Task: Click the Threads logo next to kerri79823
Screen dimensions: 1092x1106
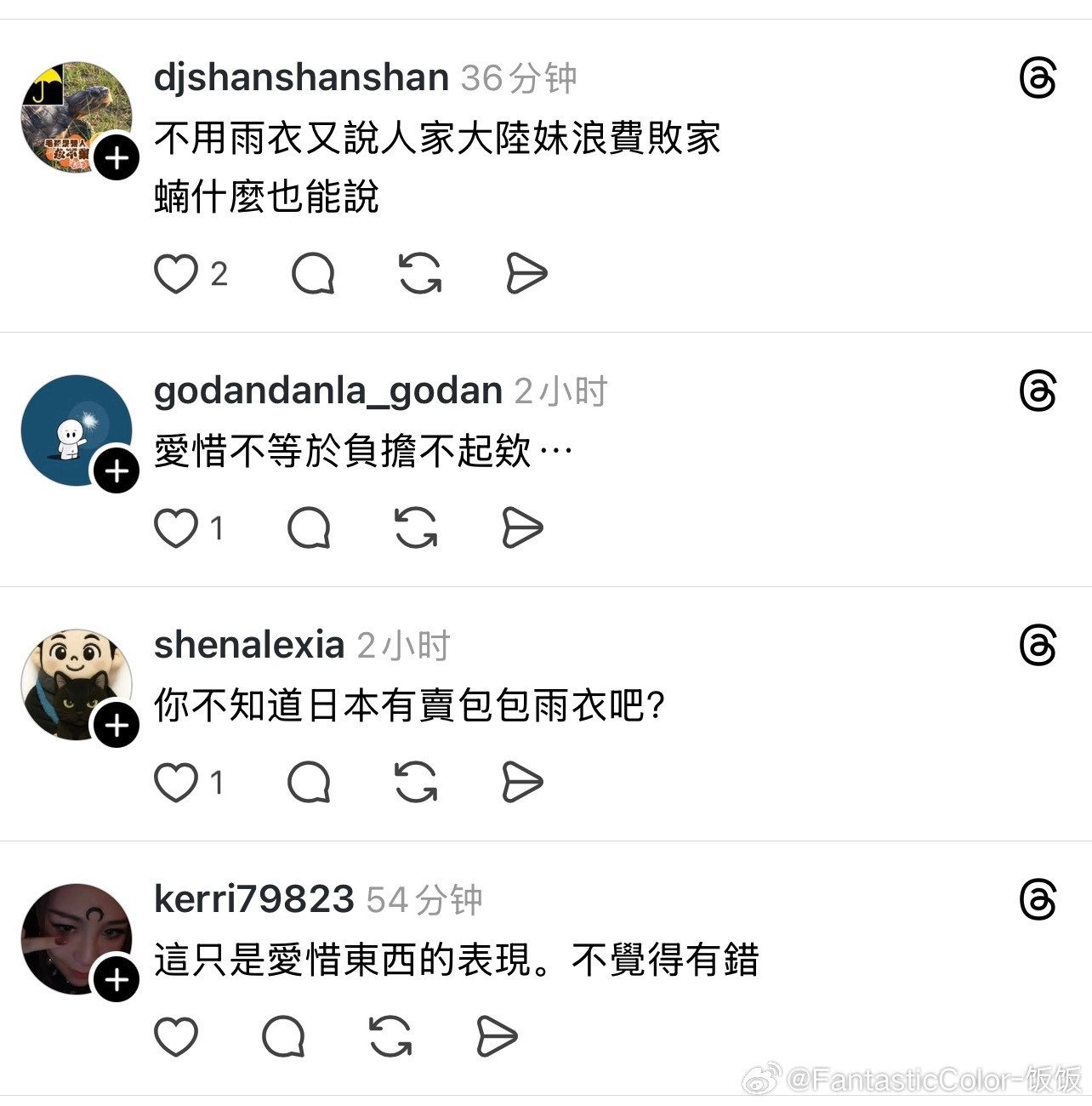Action: (1037, 898)
